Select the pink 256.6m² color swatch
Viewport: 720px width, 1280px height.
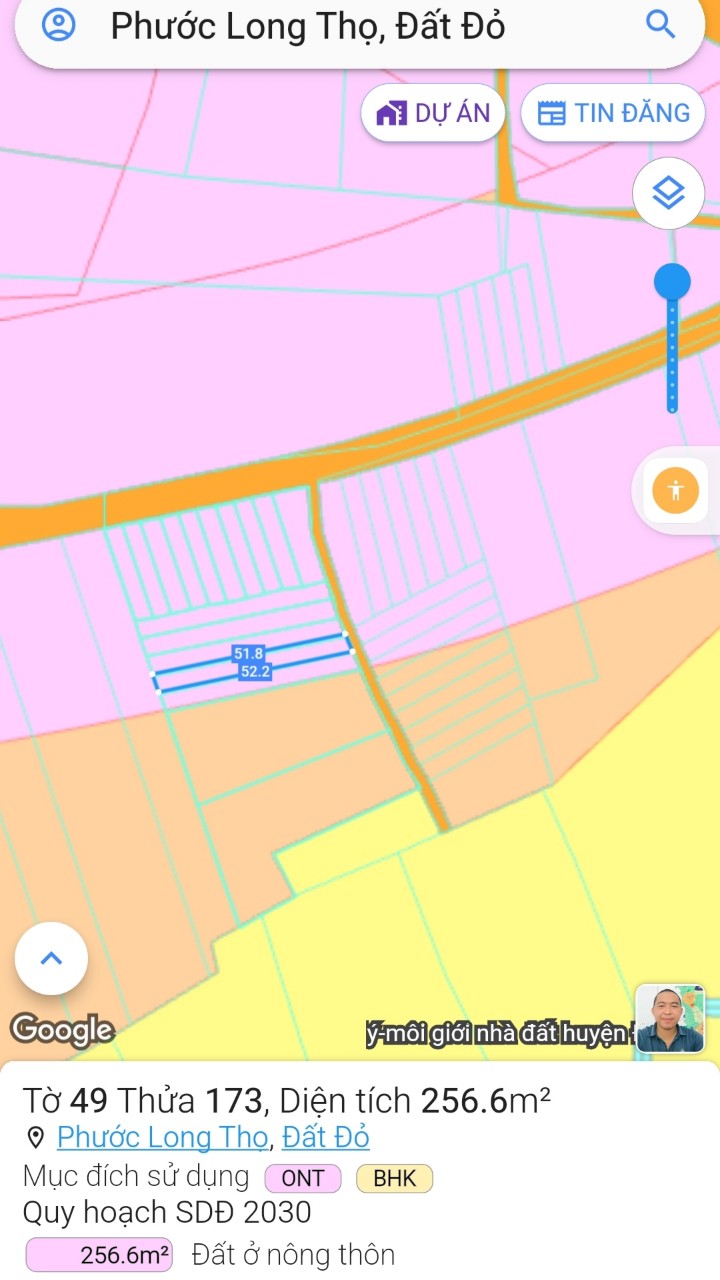[x=97, y=1254]
